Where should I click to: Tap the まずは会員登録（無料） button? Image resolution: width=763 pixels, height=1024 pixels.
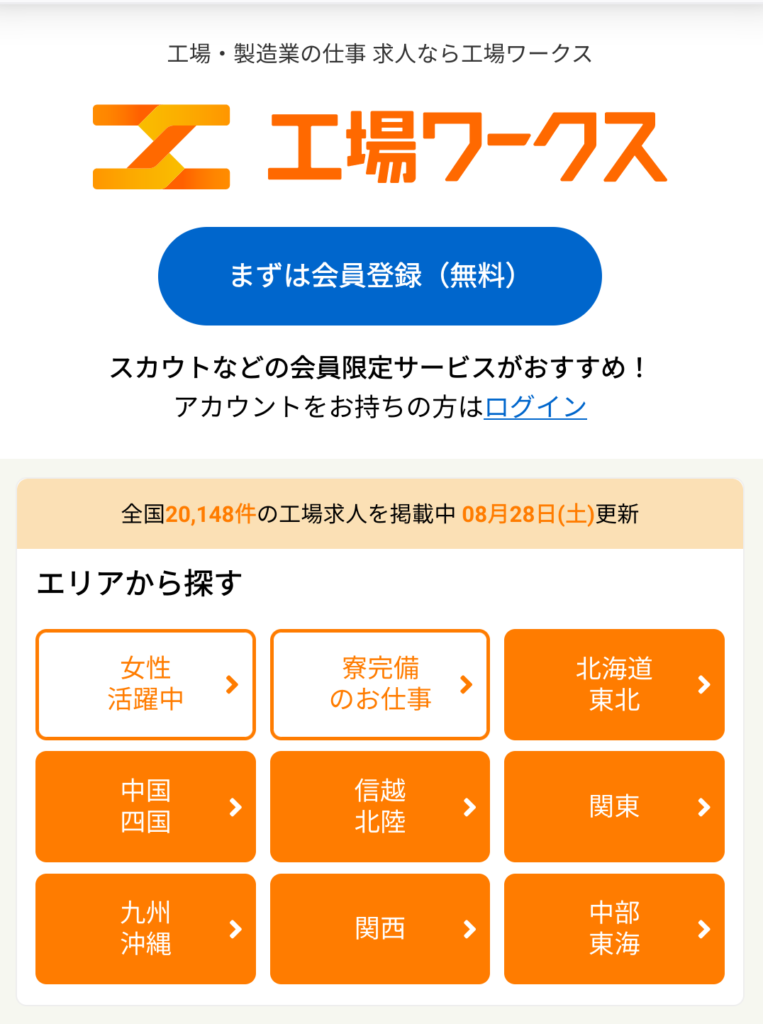(379, 276)
